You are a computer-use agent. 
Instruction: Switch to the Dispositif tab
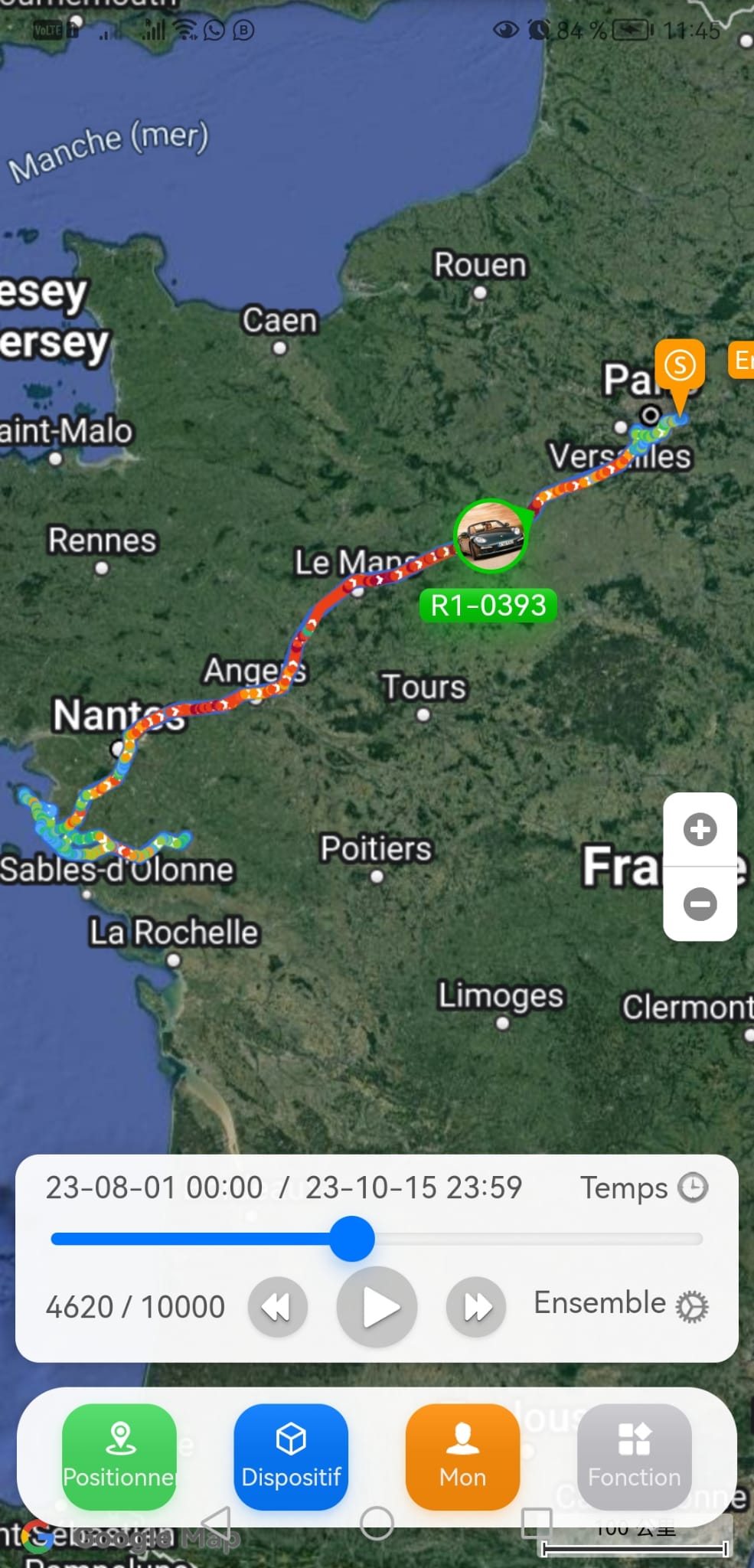pyautogui.click(x=291, y=1456)
